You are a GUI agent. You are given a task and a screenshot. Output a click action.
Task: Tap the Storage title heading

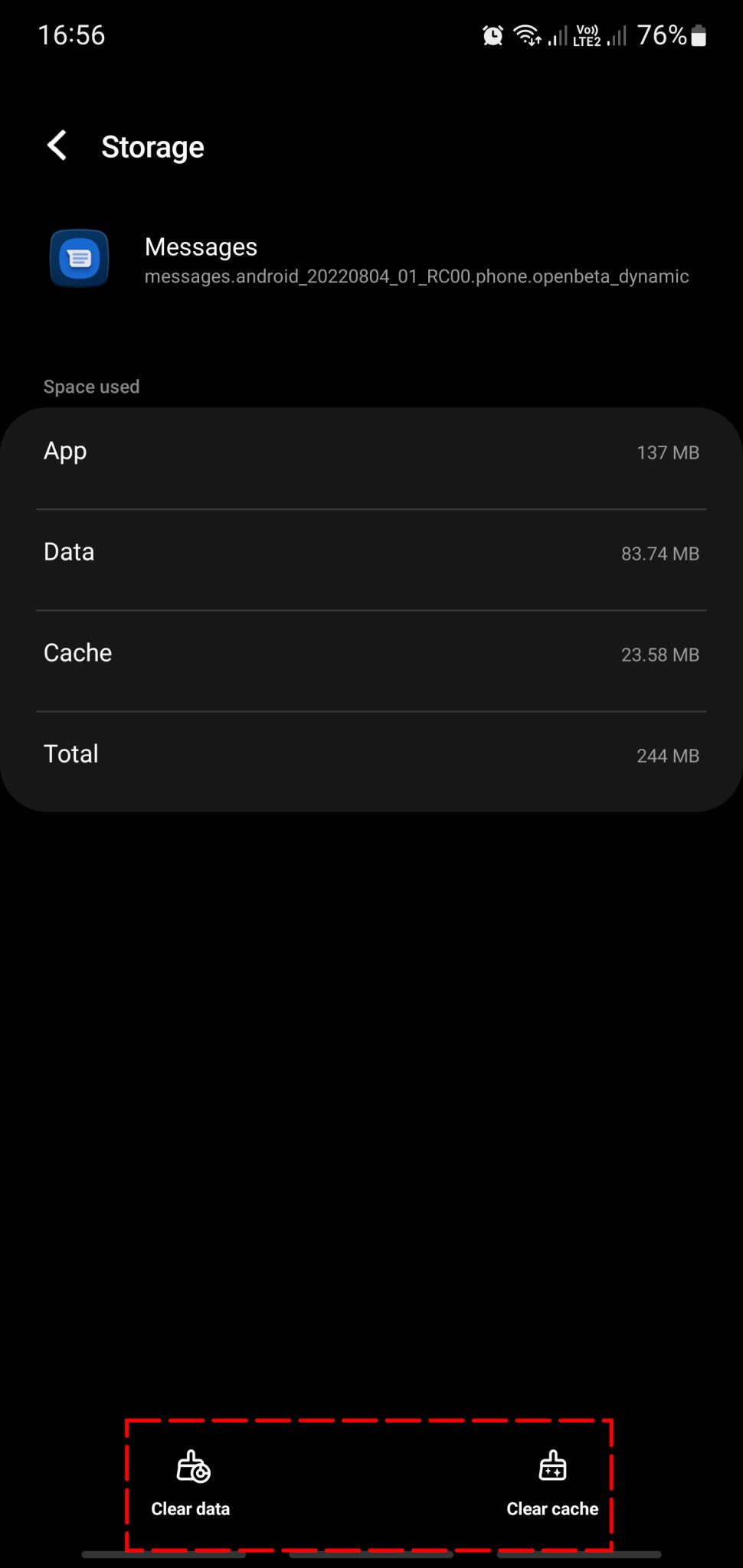[152, 146]
